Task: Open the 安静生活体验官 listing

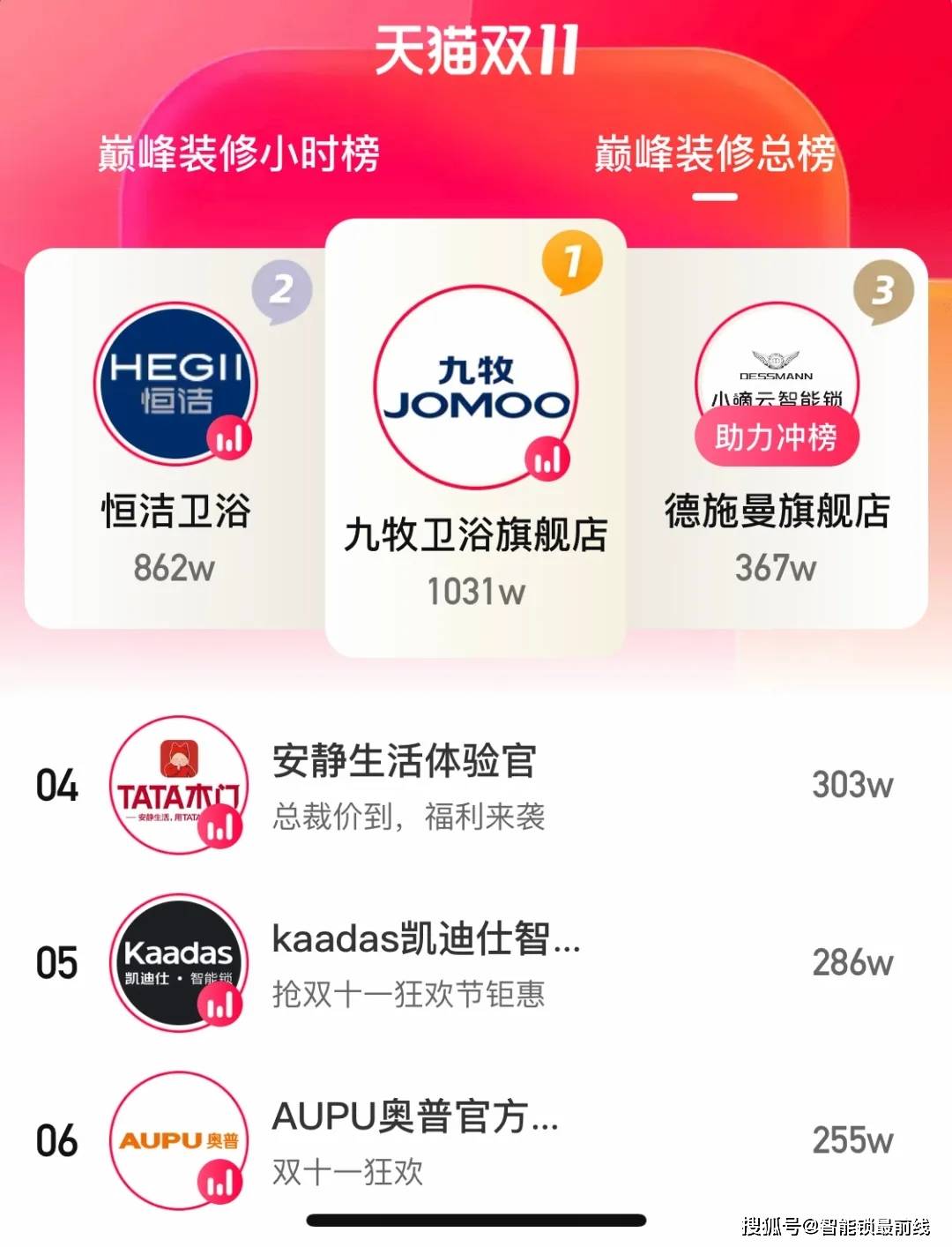Action: tap(405, 765)
